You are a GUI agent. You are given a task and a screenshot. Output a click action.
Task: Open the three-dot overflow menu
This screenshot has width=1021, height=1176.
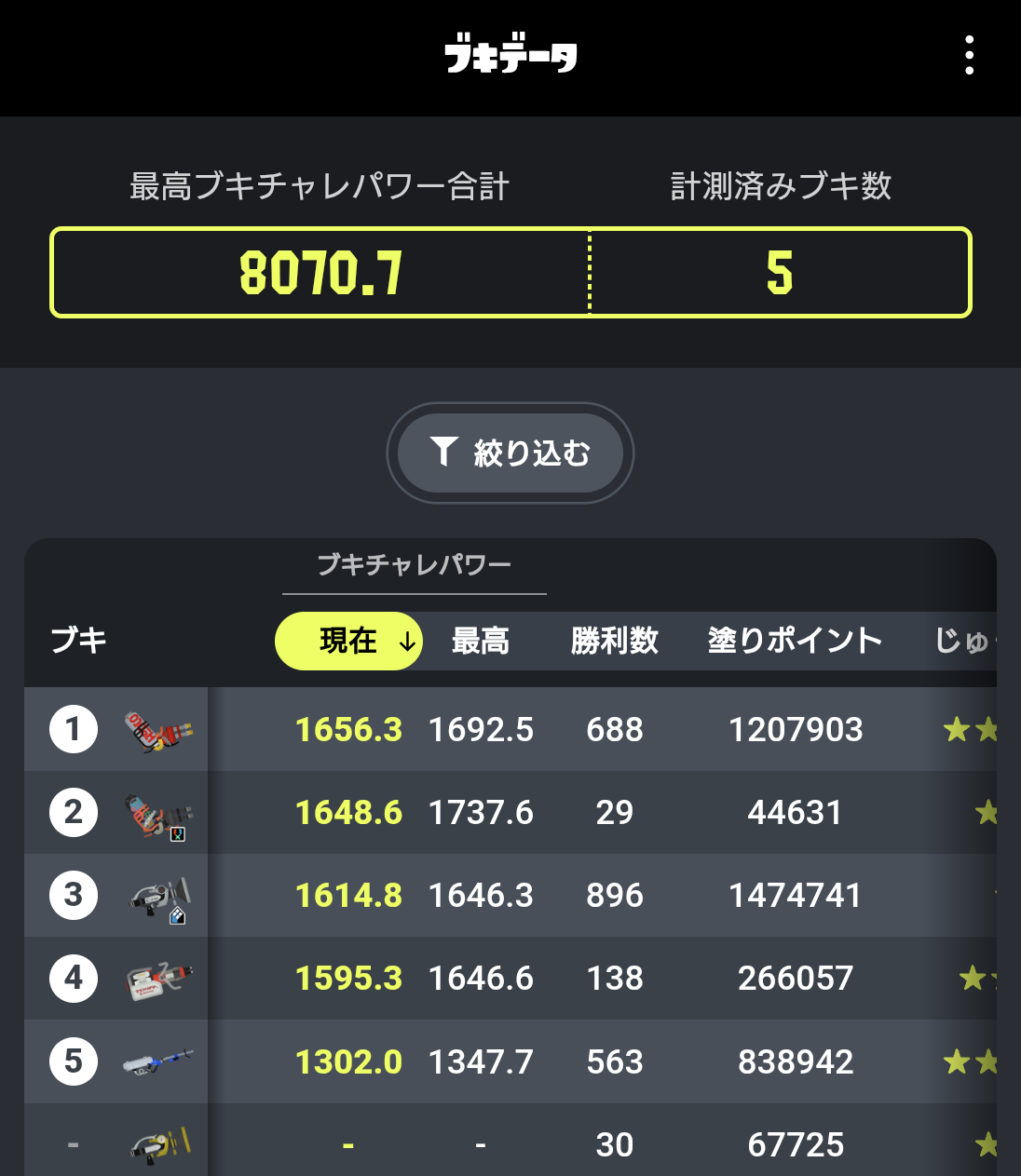[970, 56]
